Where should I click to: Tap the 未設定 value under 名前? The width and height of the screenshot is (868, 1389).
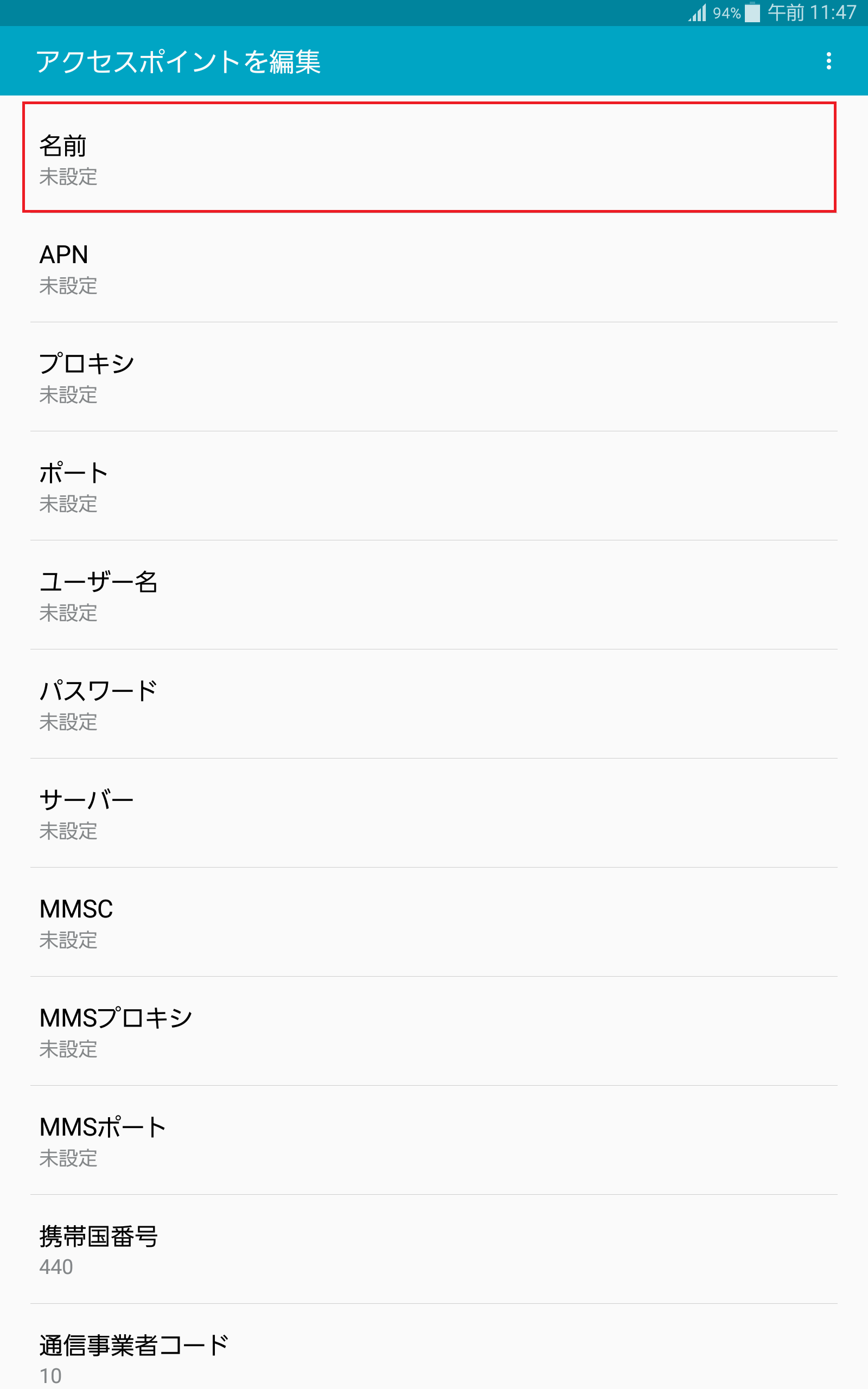click(68, 179)
